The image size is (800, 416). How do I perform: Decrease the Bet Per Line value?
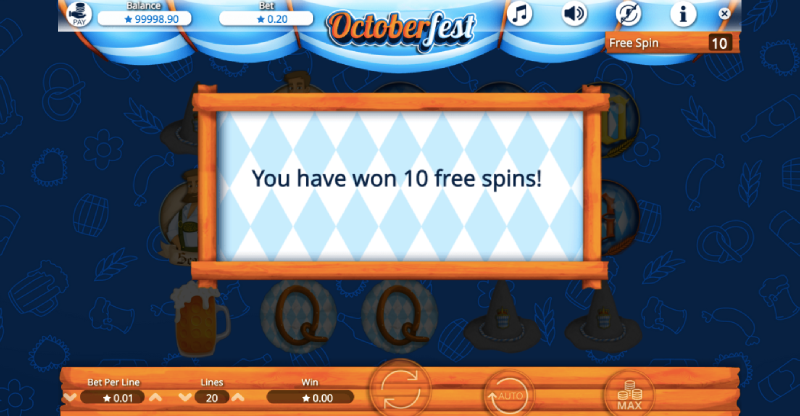coord(69,397)
